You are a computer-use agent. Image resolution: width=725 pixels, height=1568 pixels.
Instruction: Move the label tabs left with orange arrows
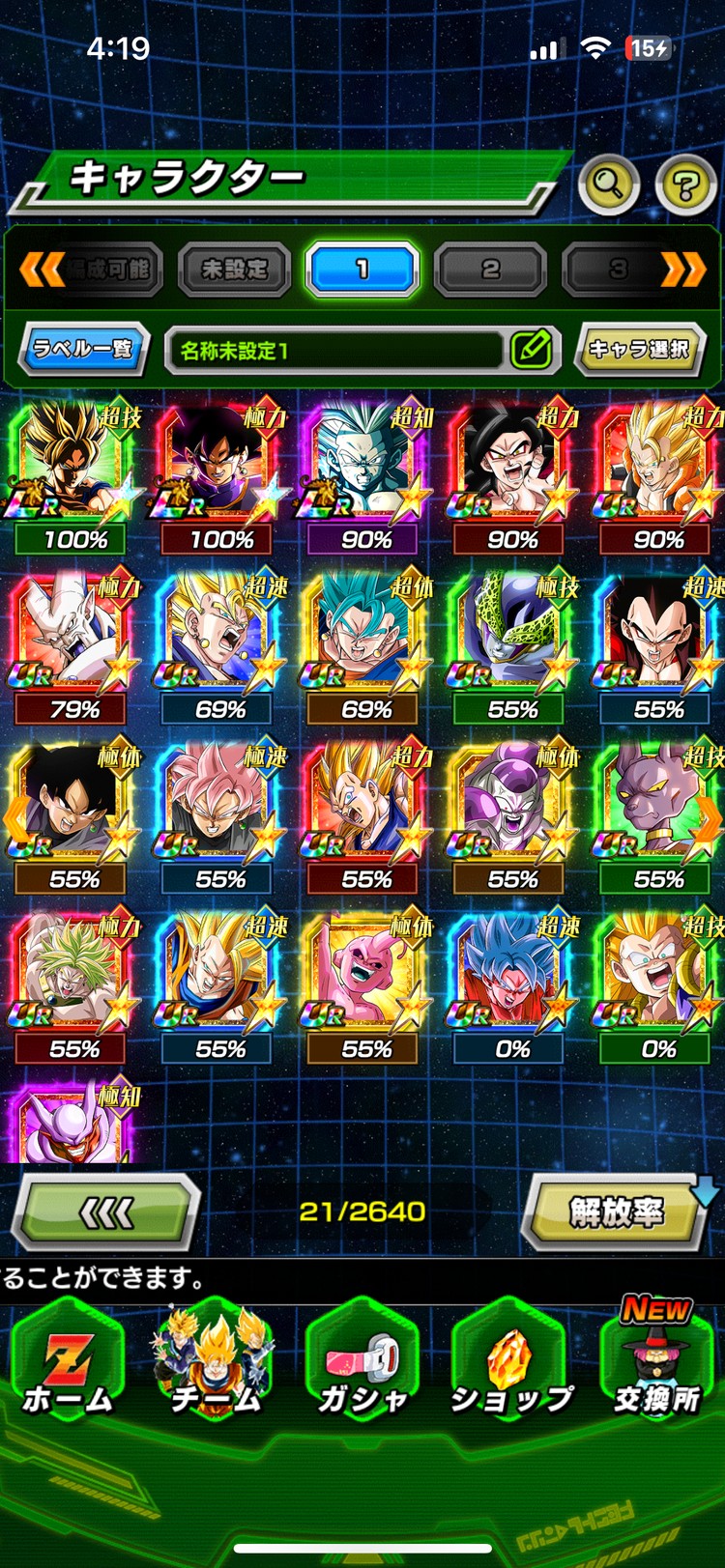[x=43, y=269]
